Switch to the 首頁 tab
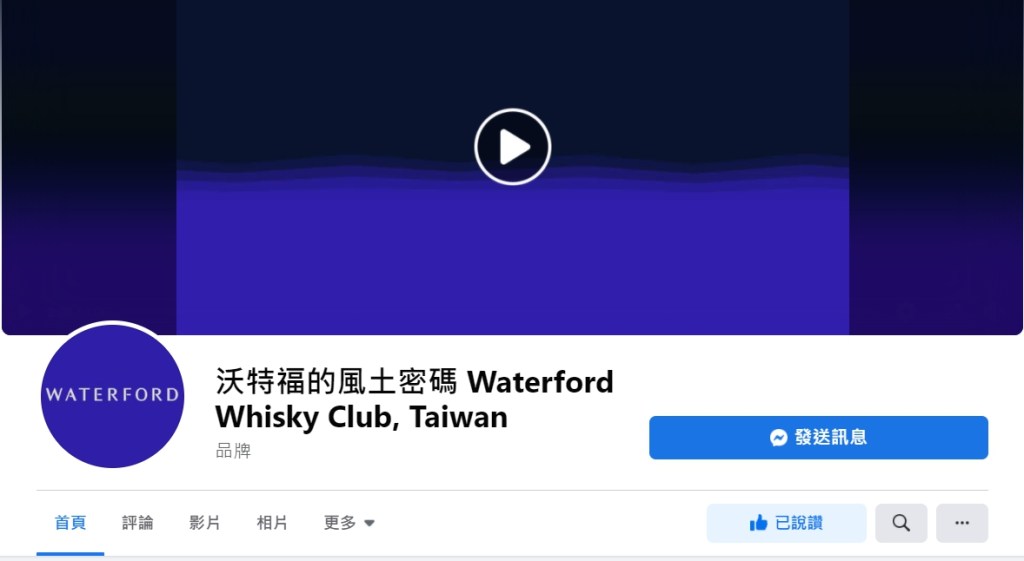Image resolution: width=1024 pixels, height=561 pixels. [70, 523]
